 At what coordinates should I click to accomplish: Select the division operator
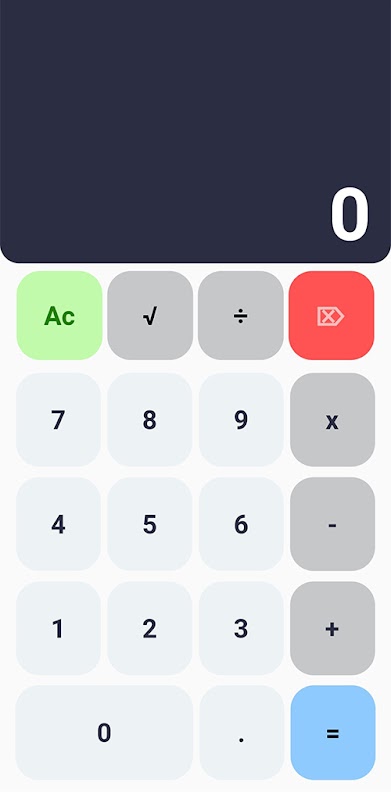tap(240, 315)
